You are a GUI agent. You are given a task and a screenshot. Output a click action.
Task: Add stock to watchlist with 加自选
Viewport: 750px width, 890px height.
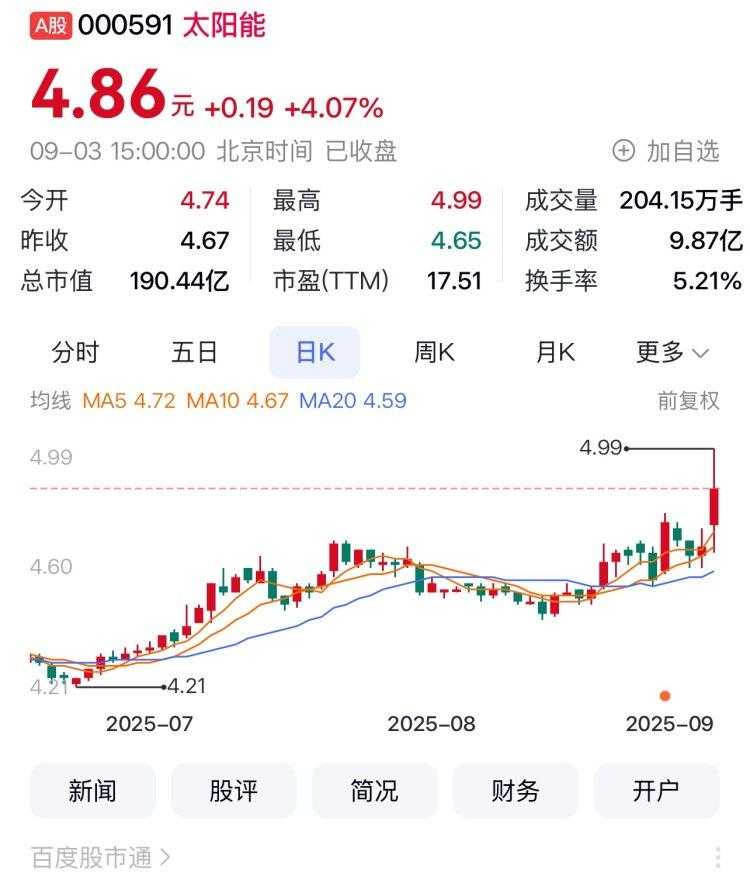pos(666,151)
